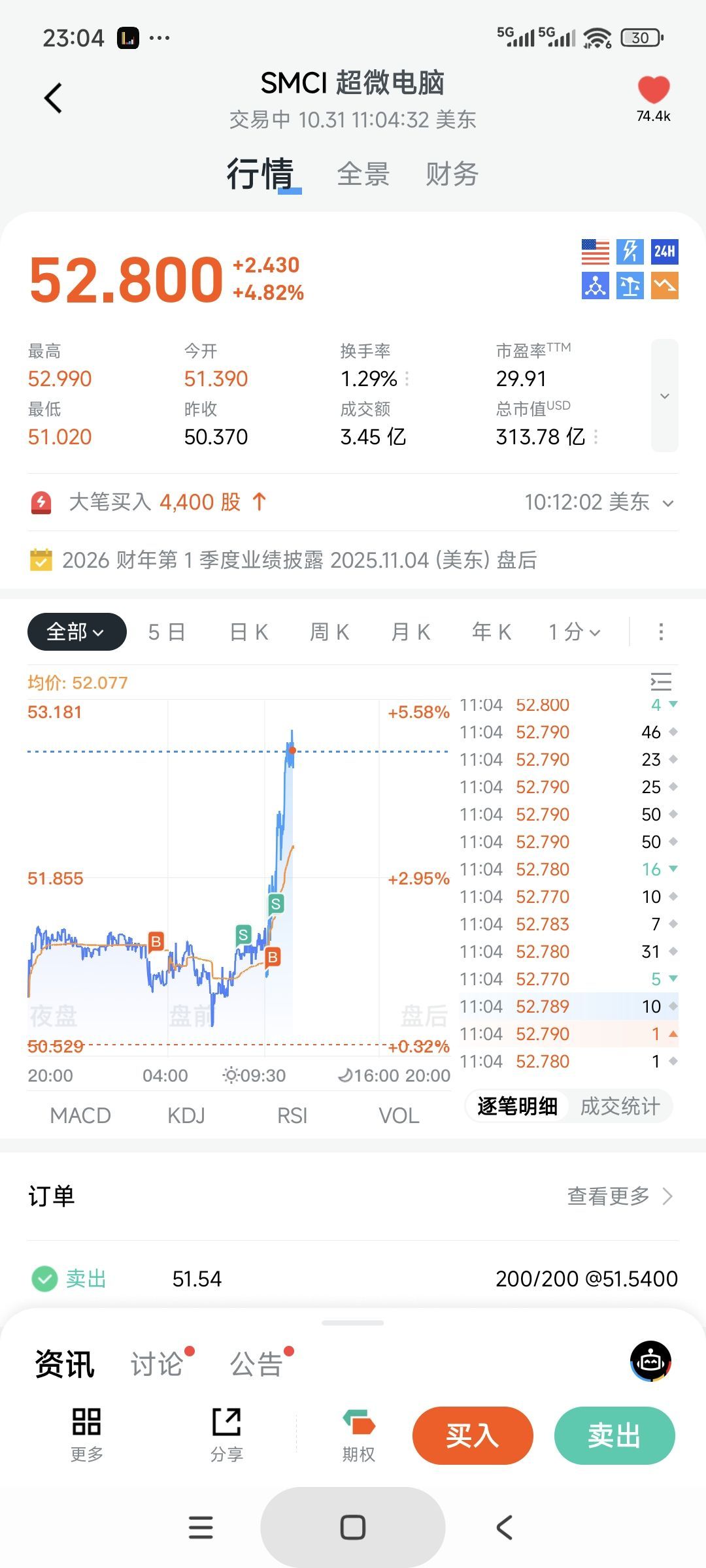This screenshot has height=1568, width=706.
Task: Expand the quote details chevron
Action: (664, 396)
